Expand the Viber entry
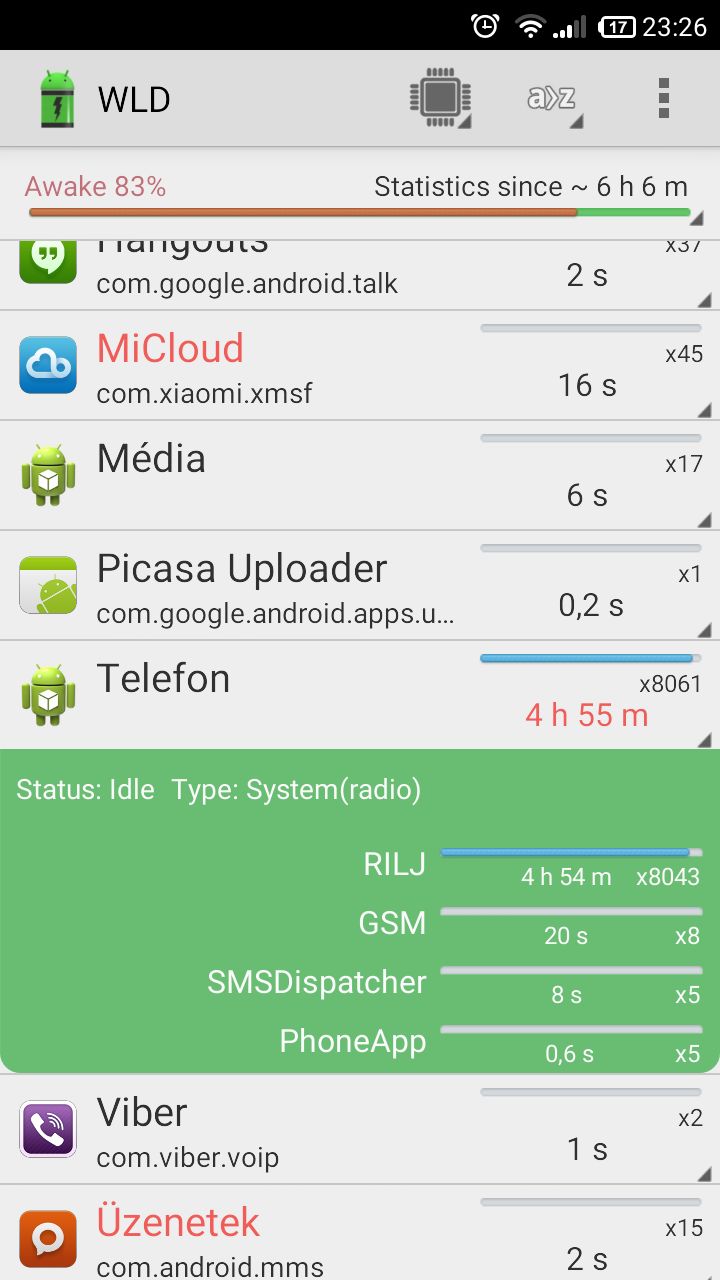 [360, 1130]
